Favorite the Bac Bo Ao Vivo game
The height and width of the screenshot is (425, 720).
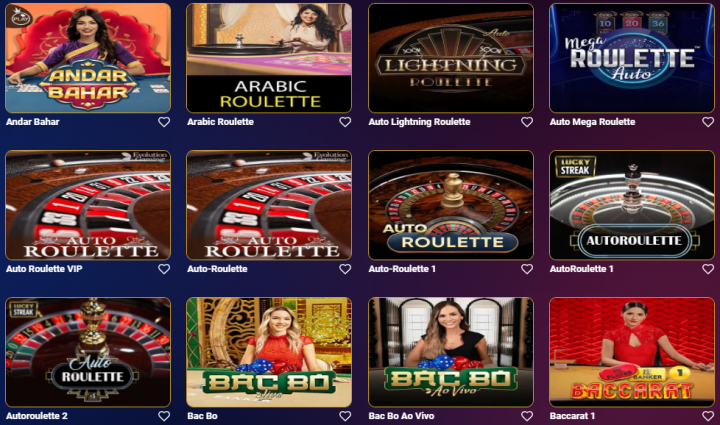tap(527, 416)
